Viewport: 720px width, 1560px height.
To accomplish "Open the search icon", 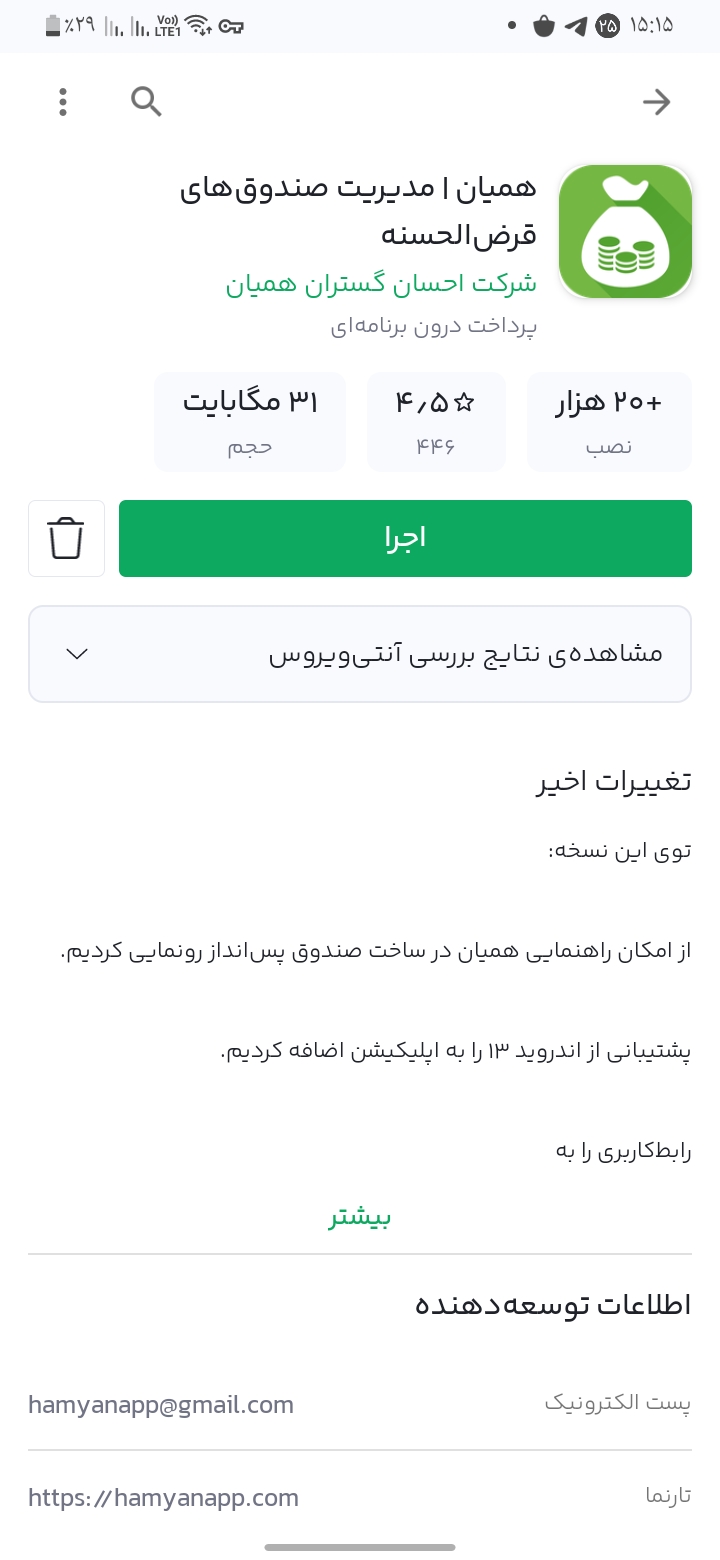I will (146, 101).
